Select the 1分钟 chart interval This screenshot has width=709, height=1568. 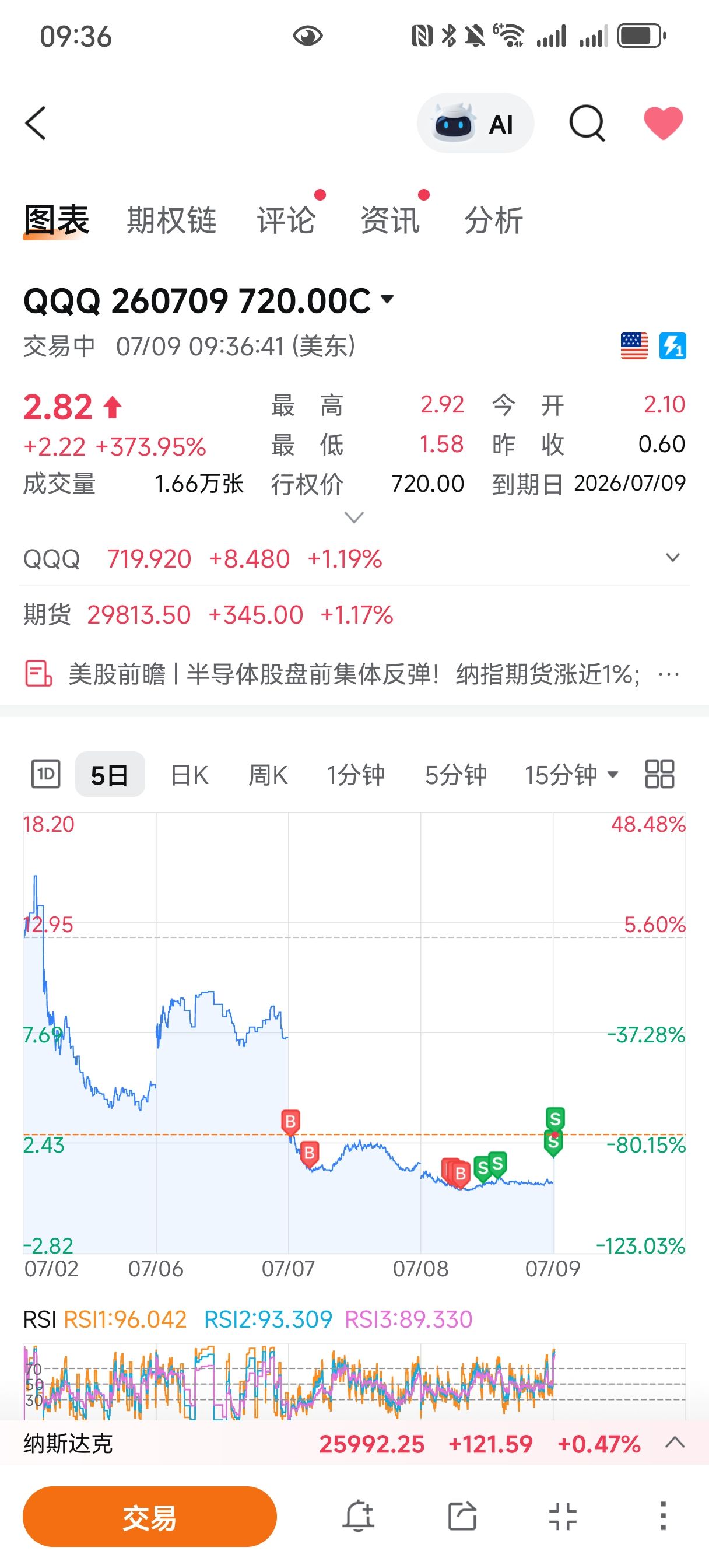(356, 775)
